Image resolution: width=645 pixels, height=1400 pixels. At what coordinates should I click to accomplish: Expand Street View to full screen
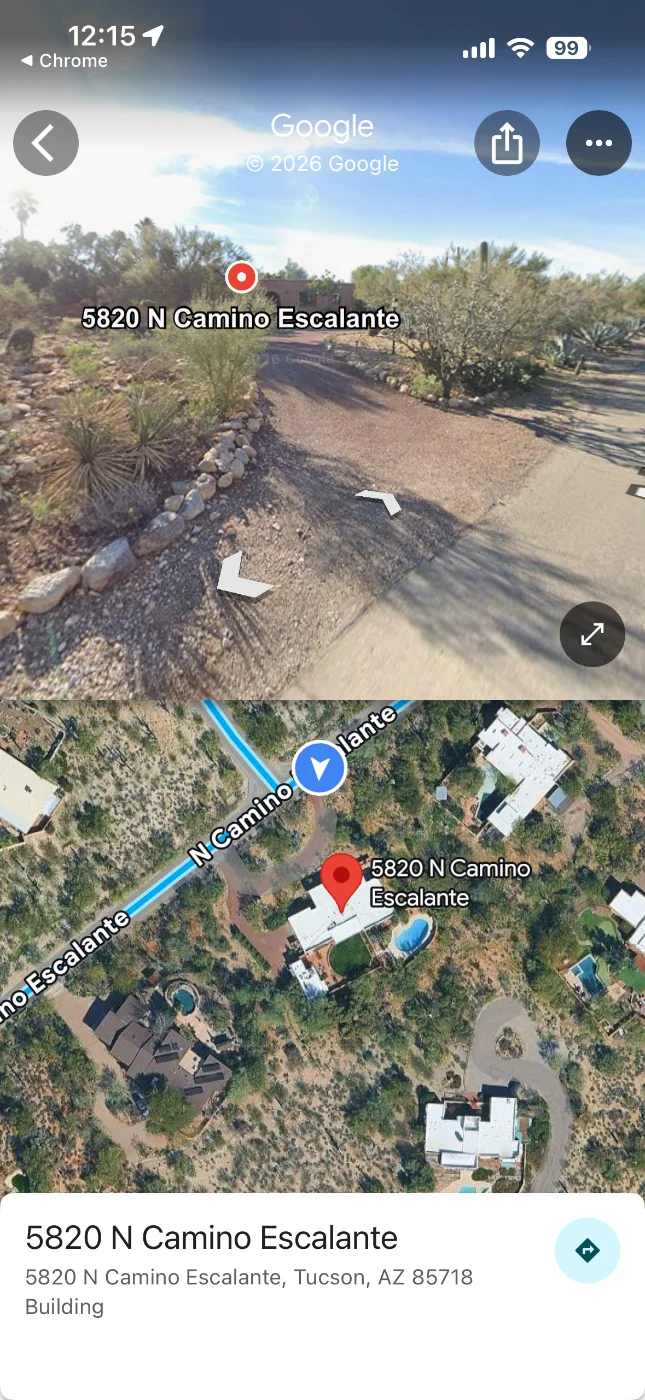pos(592,634)
